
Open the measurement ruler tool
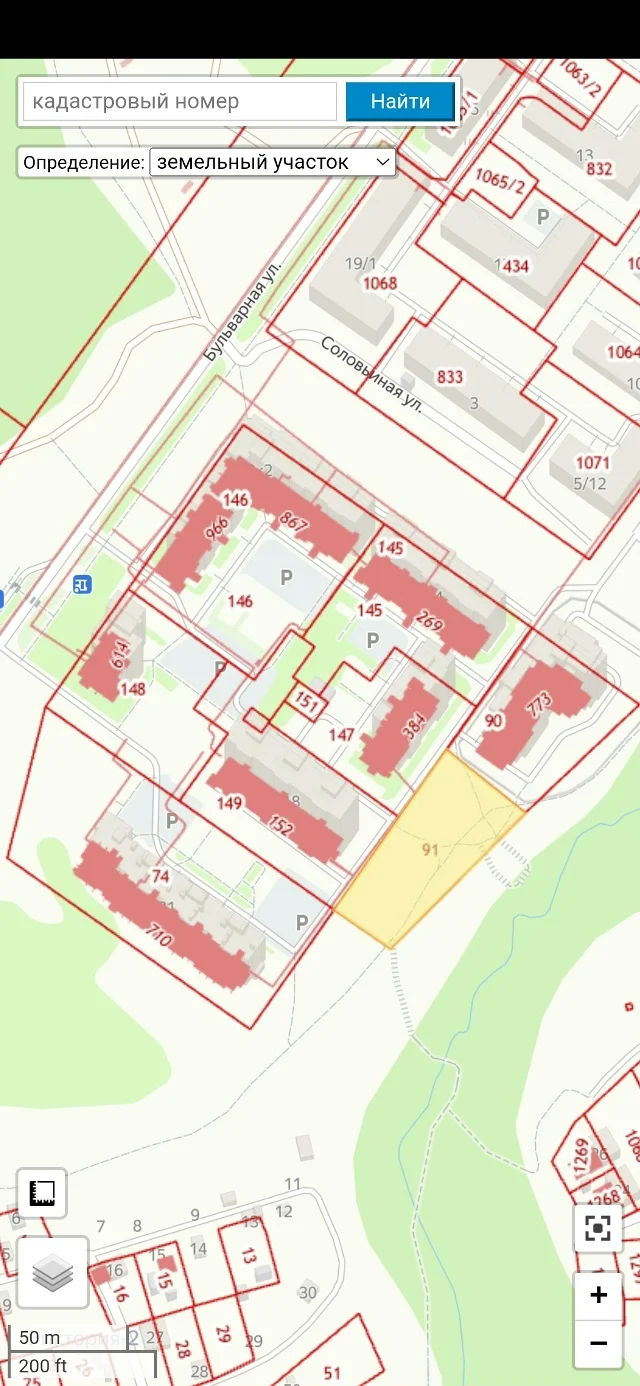pos(42,1193)
